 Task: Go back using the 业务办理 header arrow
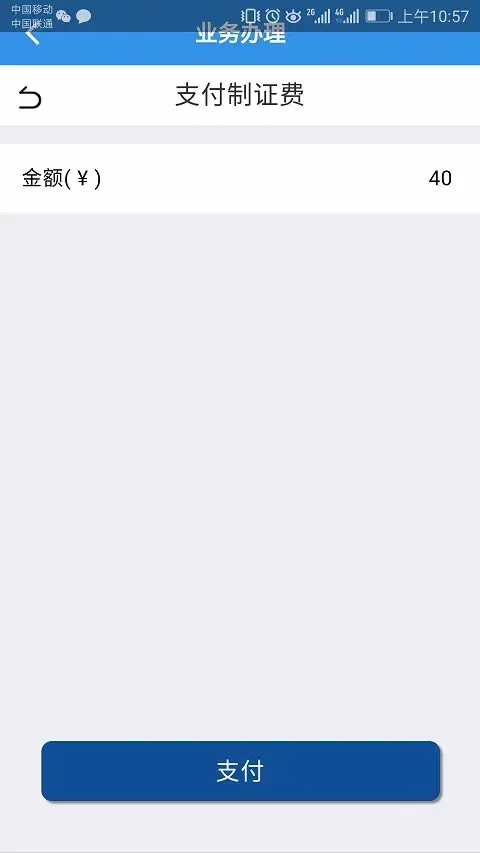(33, 36)
